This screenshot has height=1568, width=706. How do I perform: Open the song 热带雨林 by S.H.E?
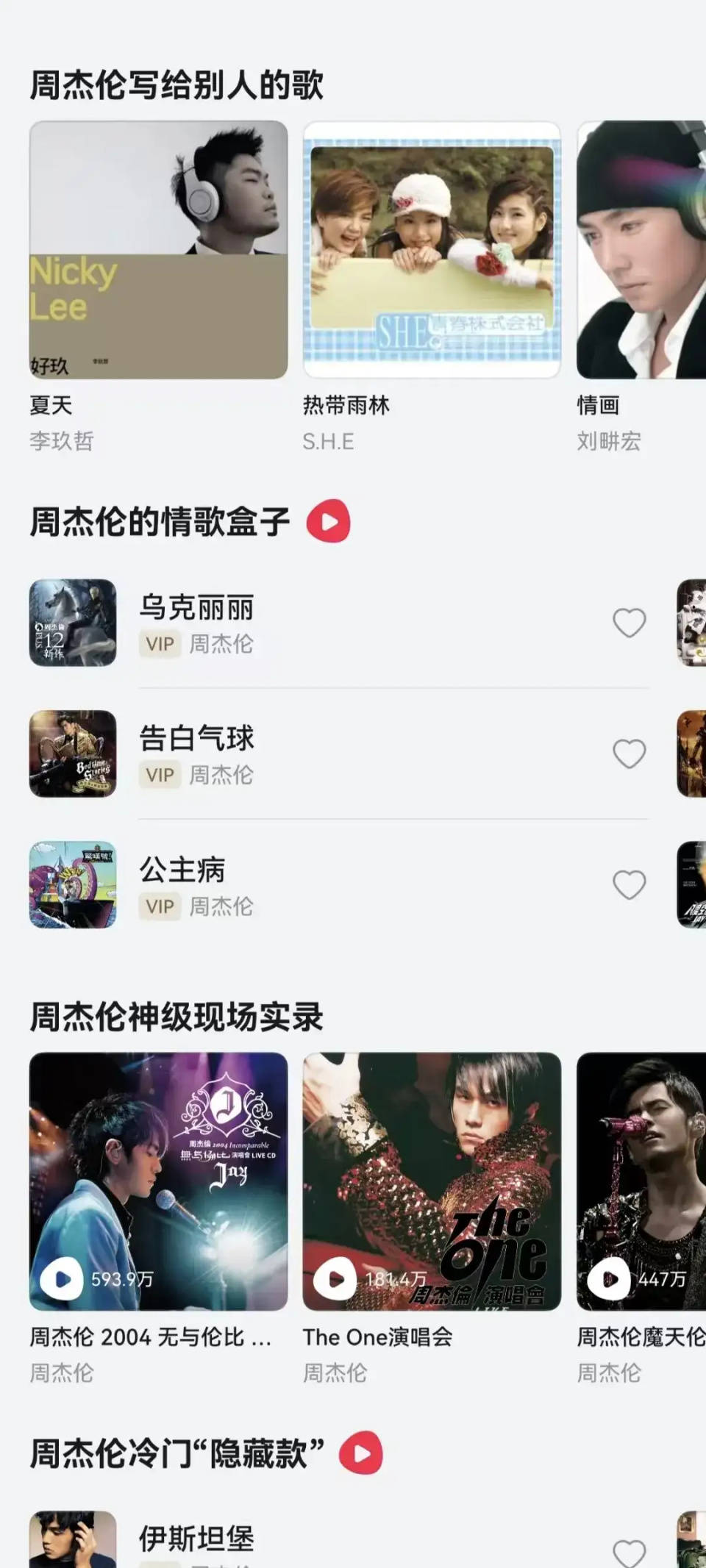pos(432,250)
